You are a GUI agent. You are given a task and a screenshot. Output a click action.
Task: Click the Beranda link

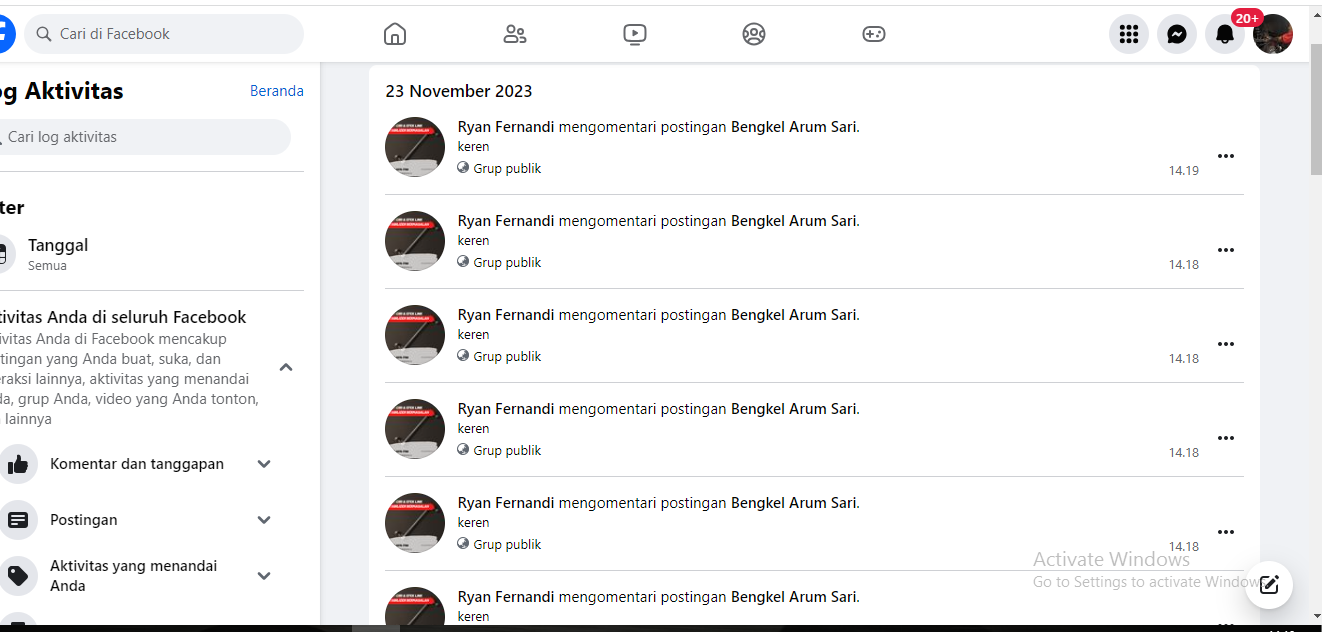277,91
